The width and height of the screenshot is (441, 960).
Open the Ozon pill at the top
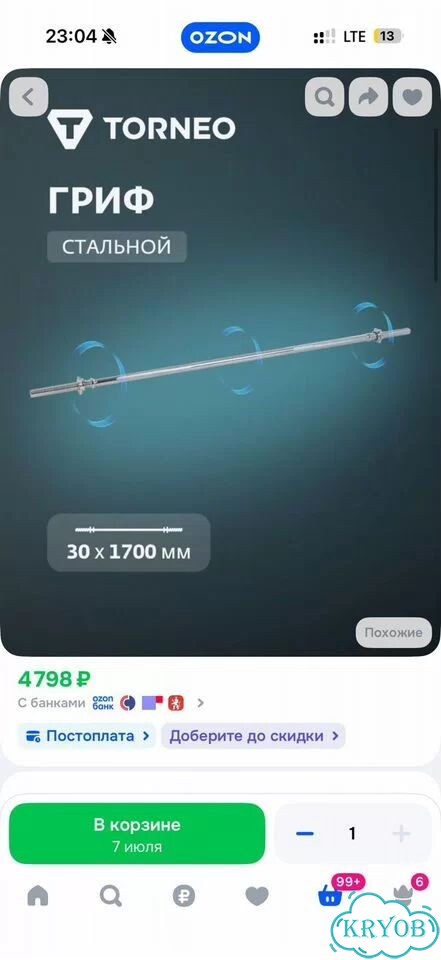pyautogui.click(x=220, y=37)
